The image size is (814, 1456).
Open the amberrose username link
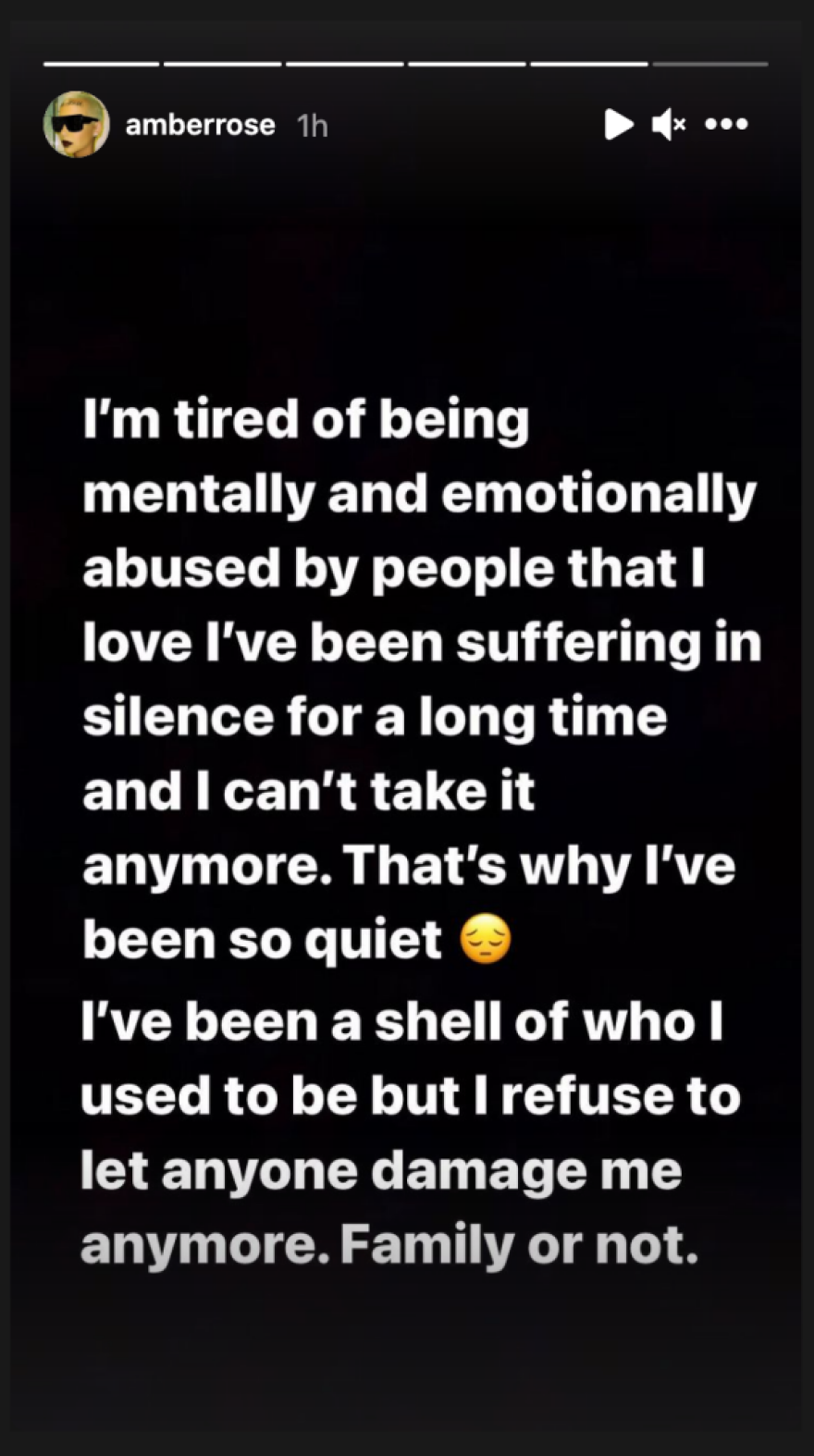tap(200, 125)
